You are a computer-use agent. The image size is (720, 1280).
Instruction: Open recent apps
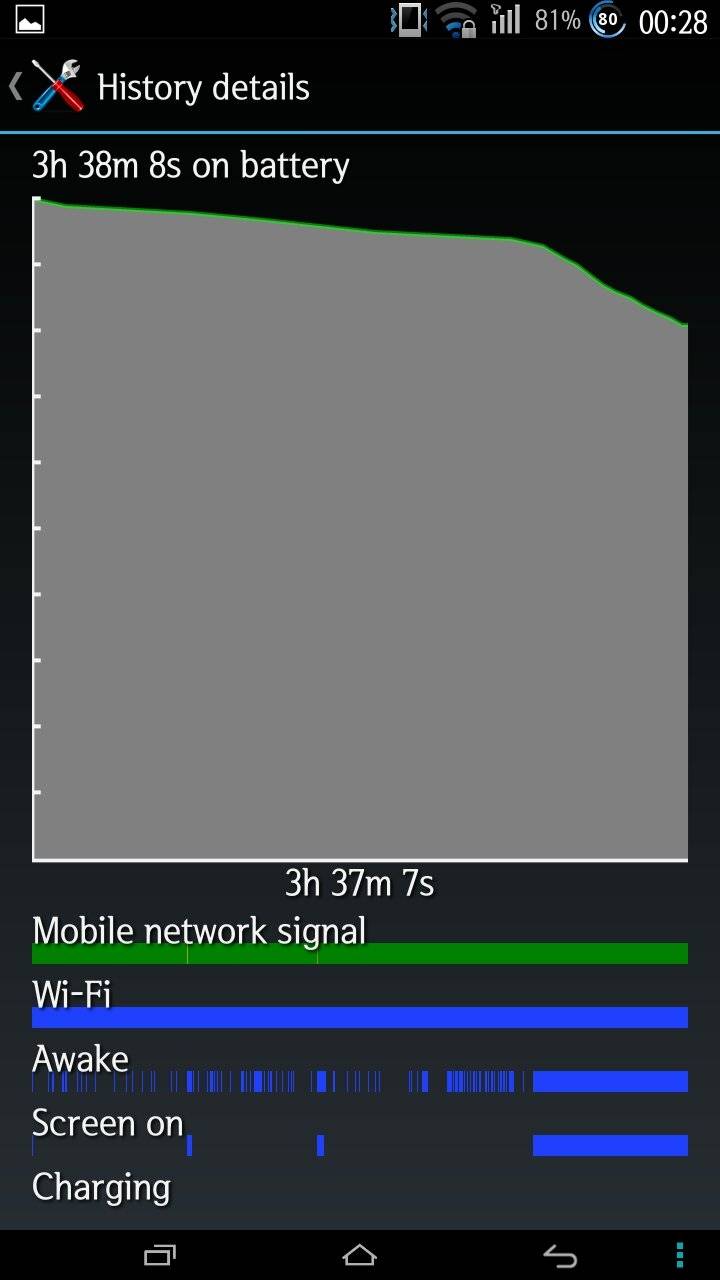[x=160, y=1255]
